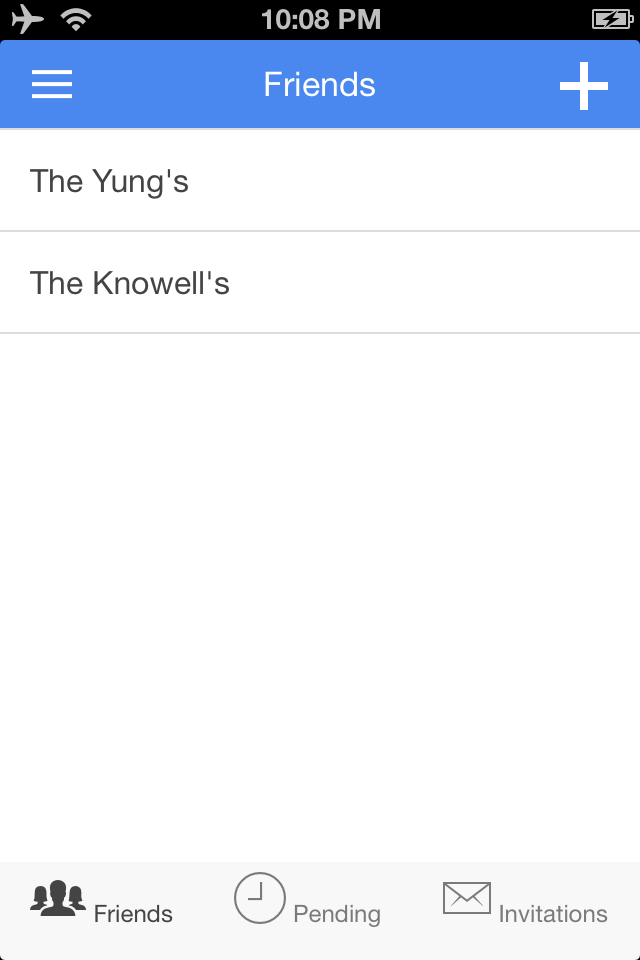
Task: View the Invitations tab
Action: click(525, 903)
